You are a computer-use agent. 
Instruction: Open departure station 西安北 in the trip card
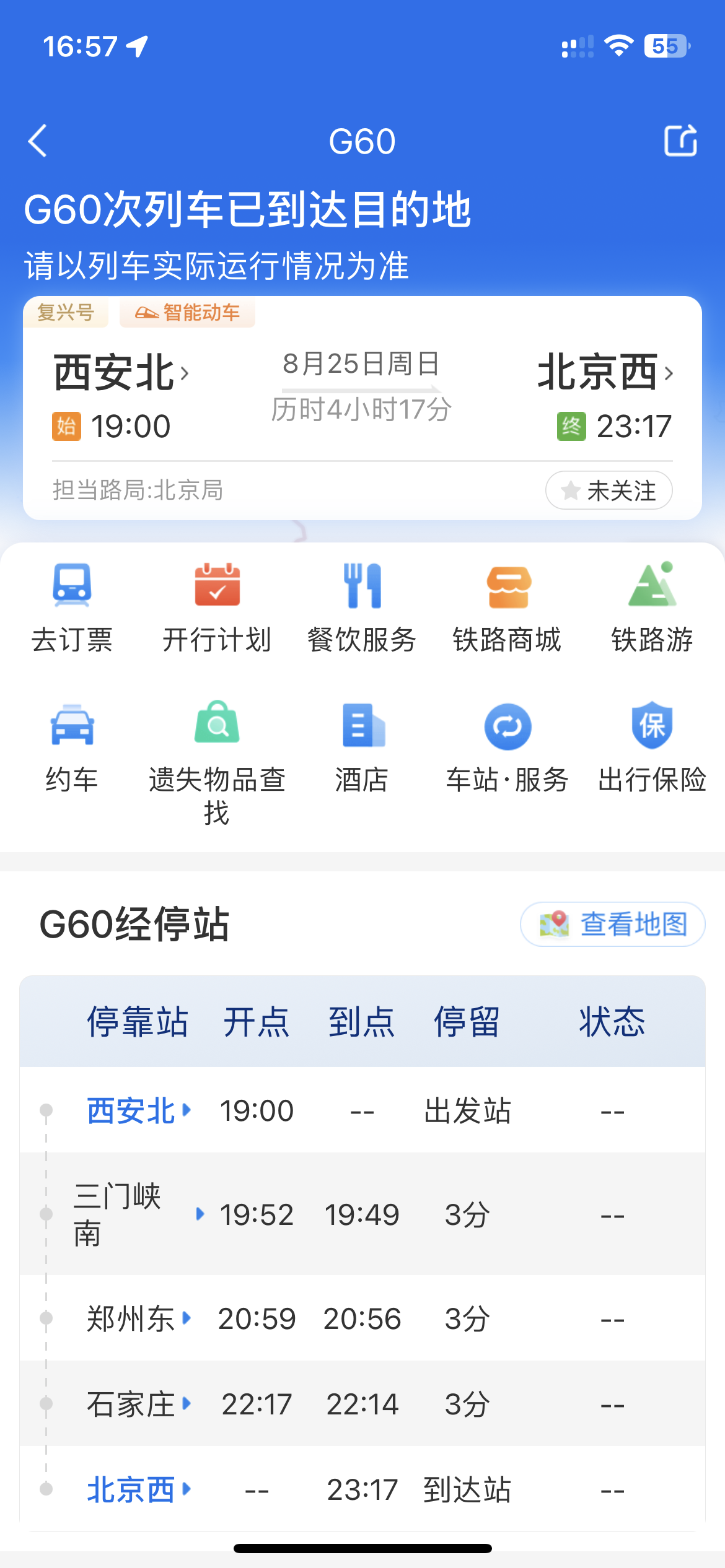(x=121, y=373)
